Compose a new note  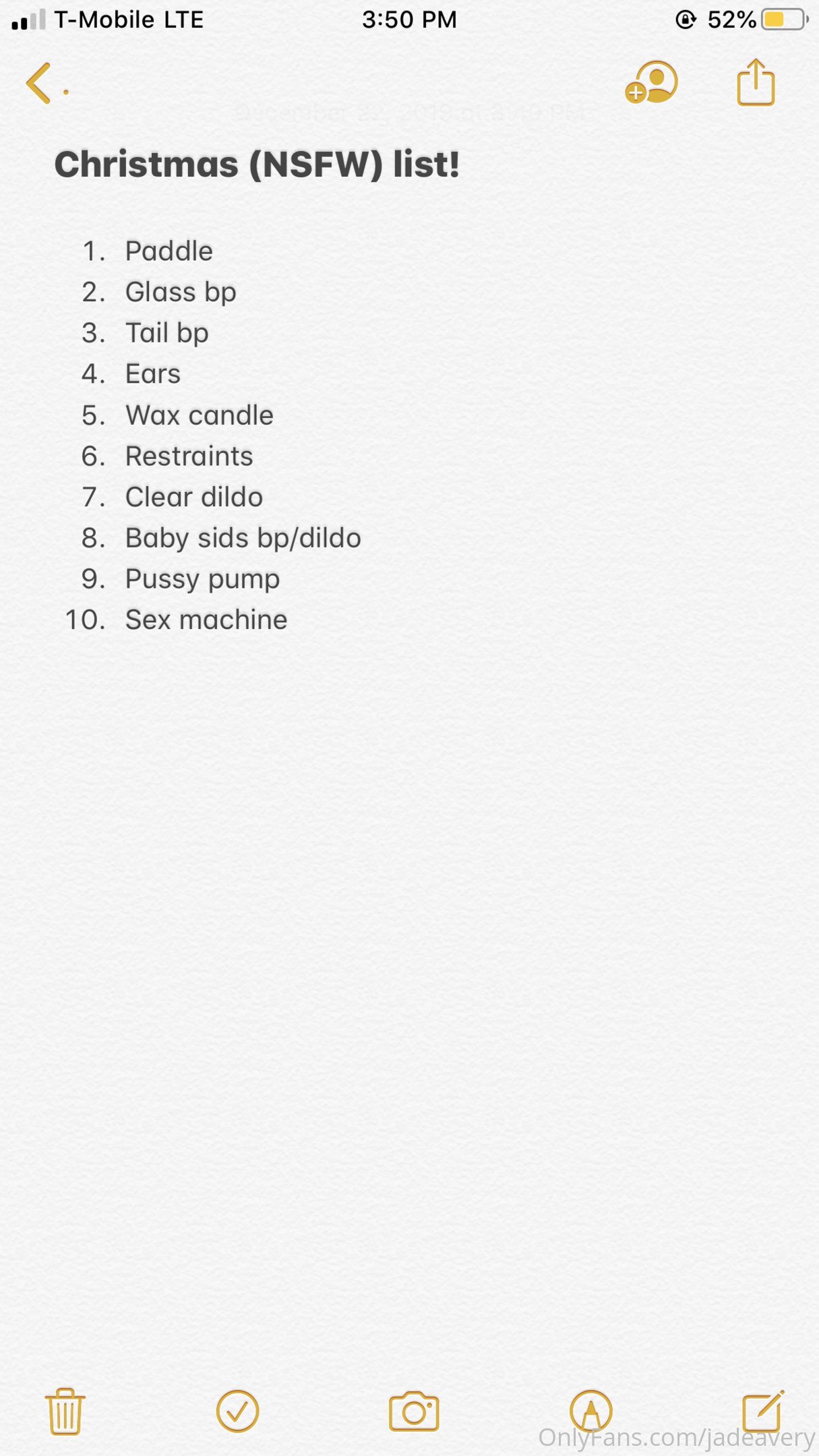point(762,1411)
